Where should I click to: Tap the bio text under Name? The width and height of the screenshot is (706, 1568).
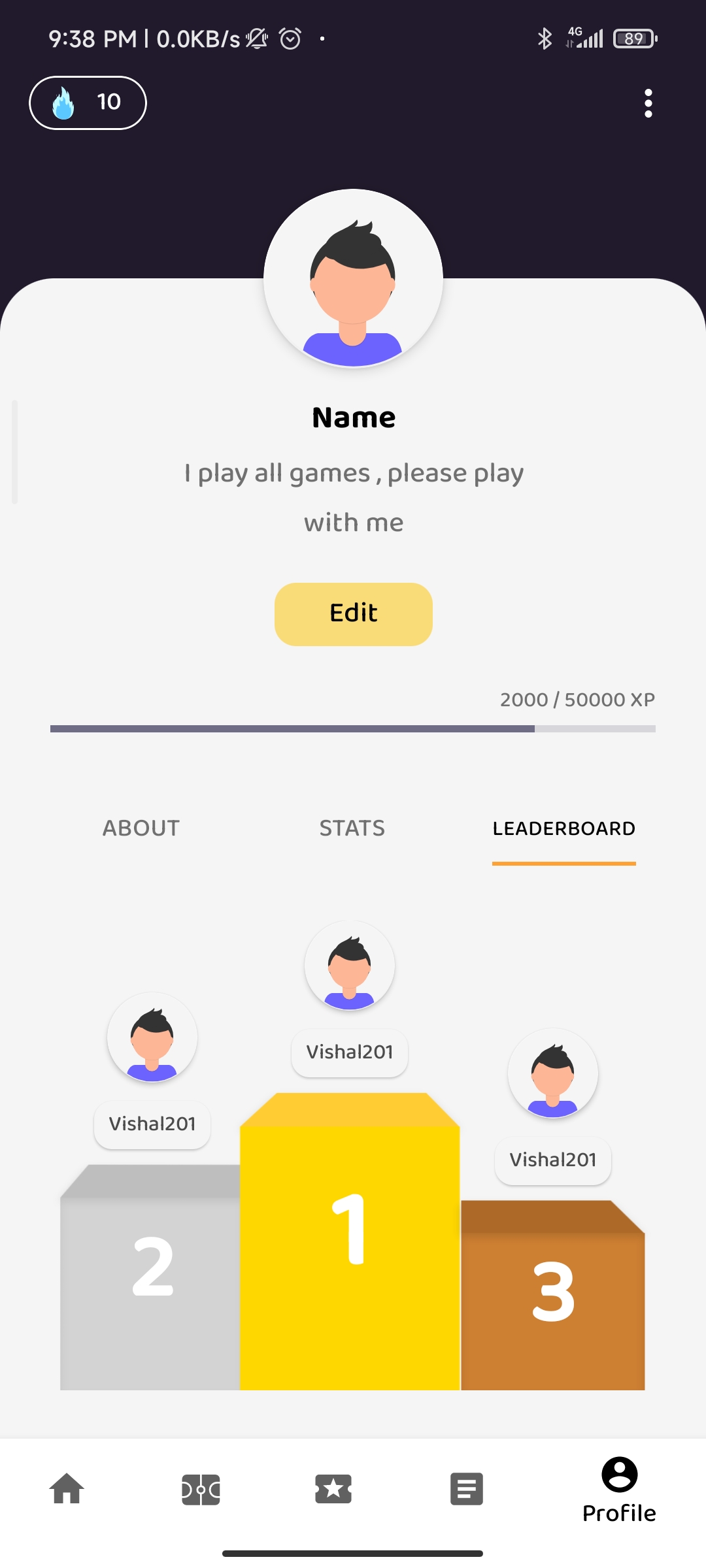pos(353,497)
